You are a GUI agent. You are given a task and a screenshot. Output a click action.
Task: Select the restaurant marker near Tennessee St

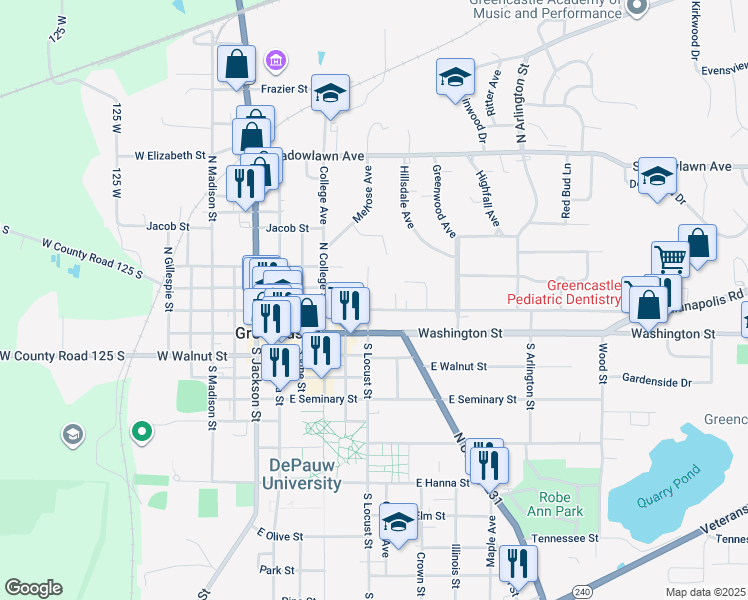tap(518, 565)
